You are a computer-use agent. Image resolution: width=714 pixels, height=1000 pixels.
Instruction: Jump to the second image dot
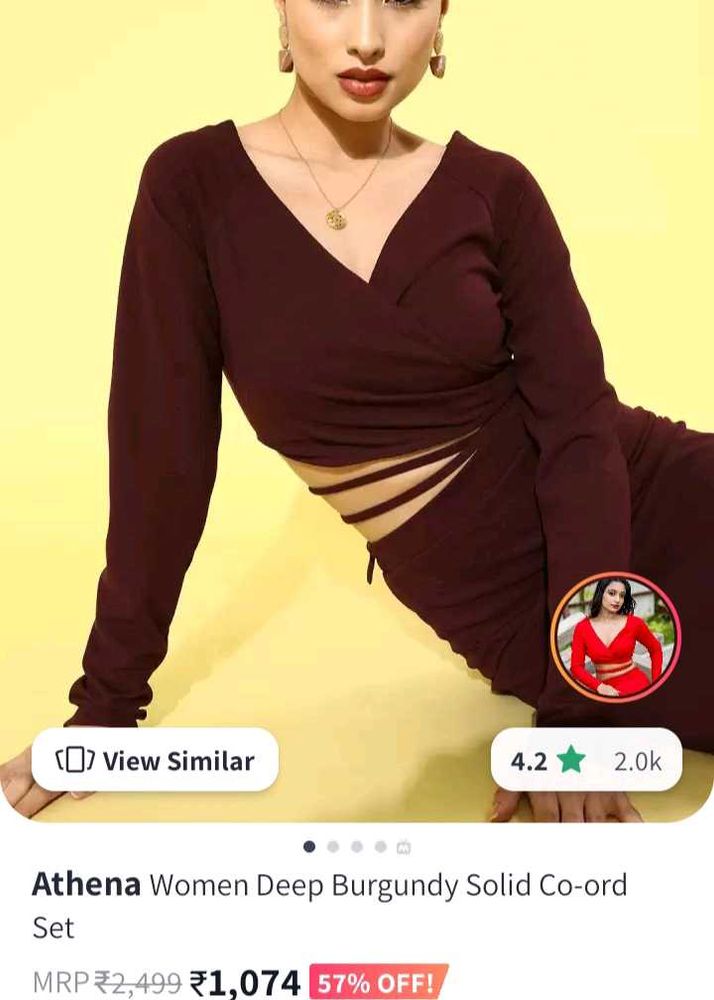pos(333,847)
